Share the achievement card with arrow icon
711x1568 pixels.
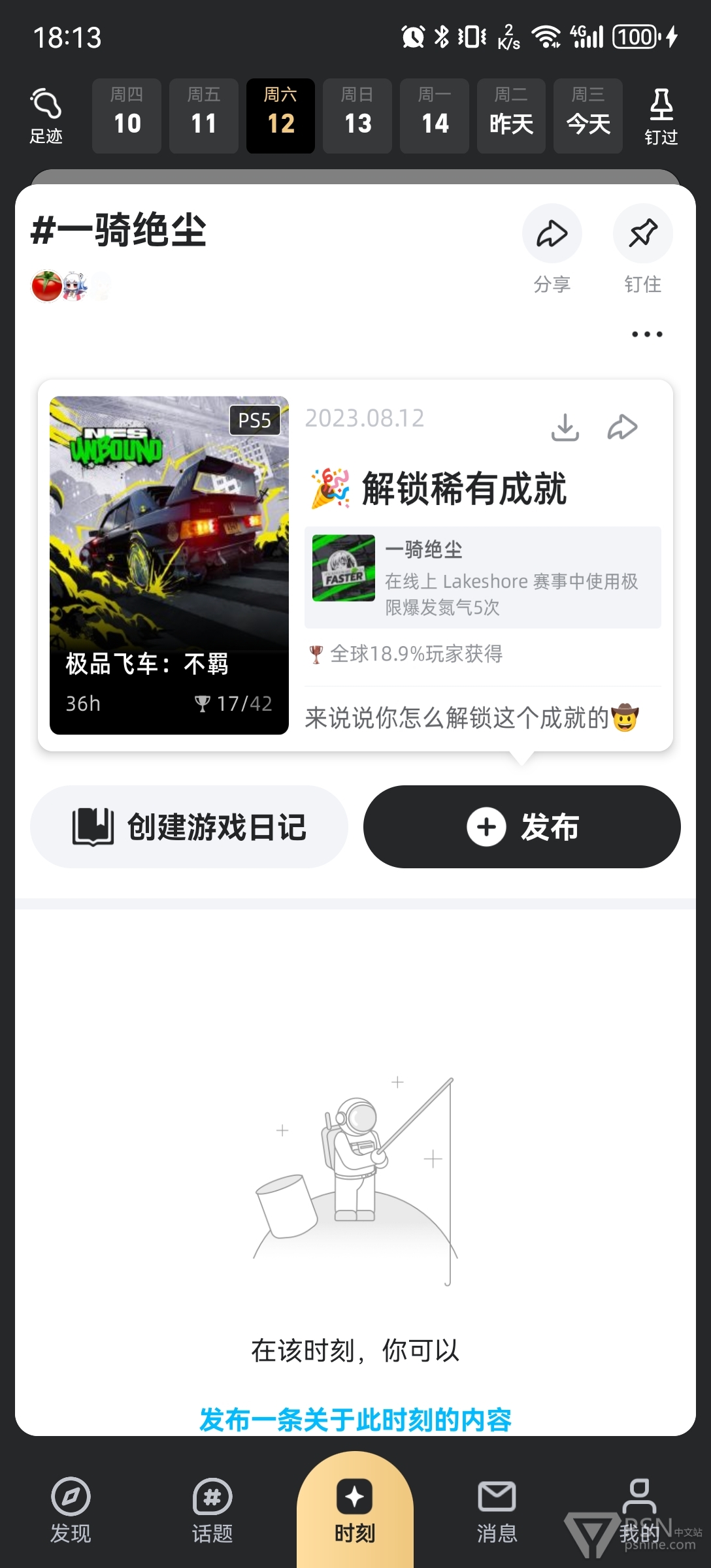point(622,427)
